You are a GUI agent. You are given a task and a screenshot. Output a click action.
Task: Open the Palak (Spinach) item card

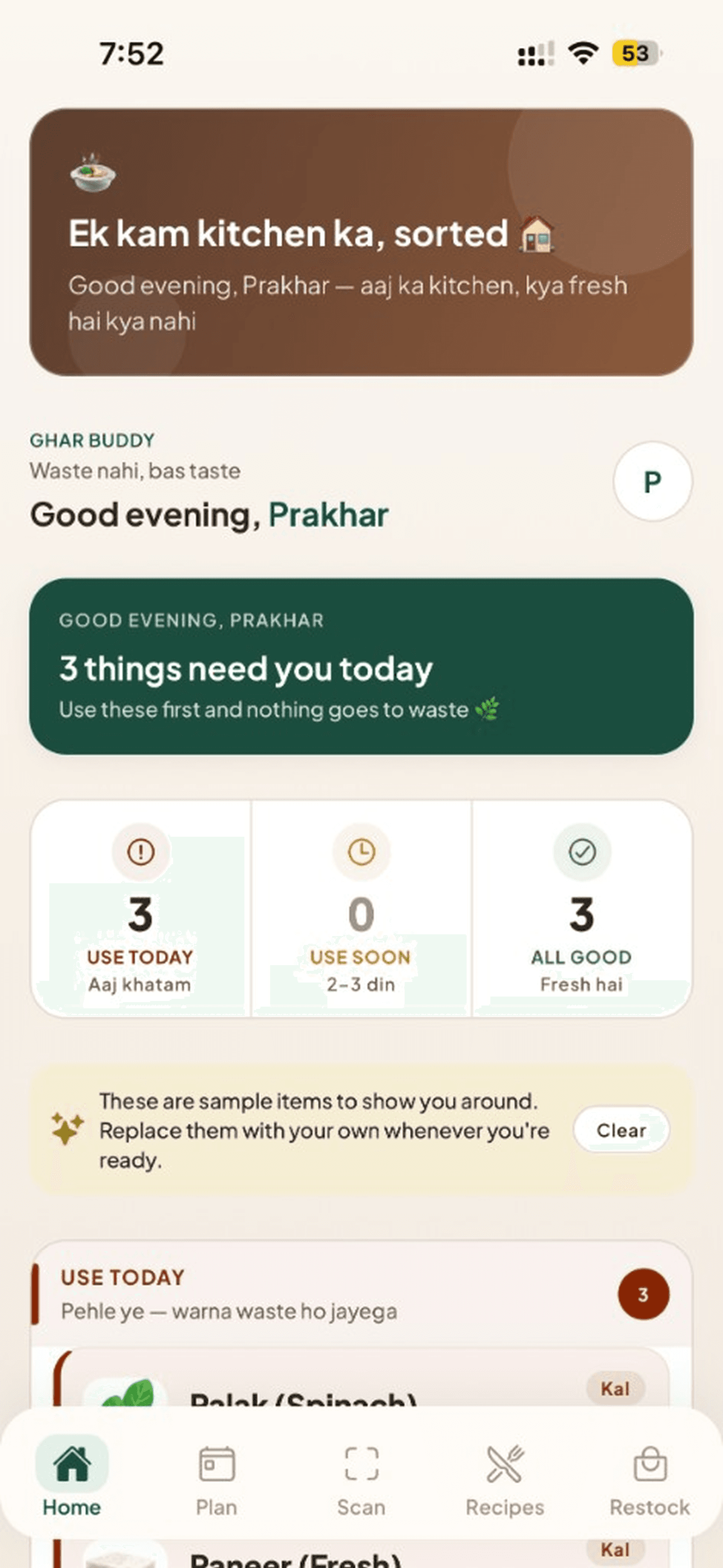(x=361, y=1378)
